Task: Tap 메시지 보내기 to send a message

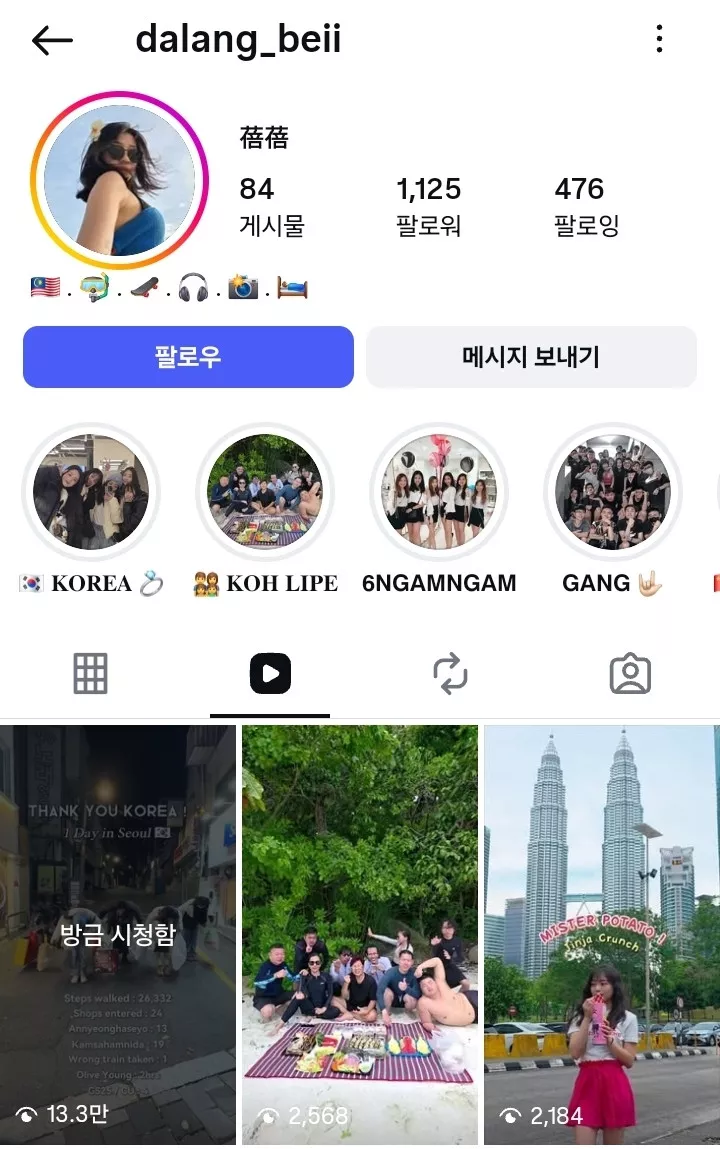Action: tap(531, 357)
